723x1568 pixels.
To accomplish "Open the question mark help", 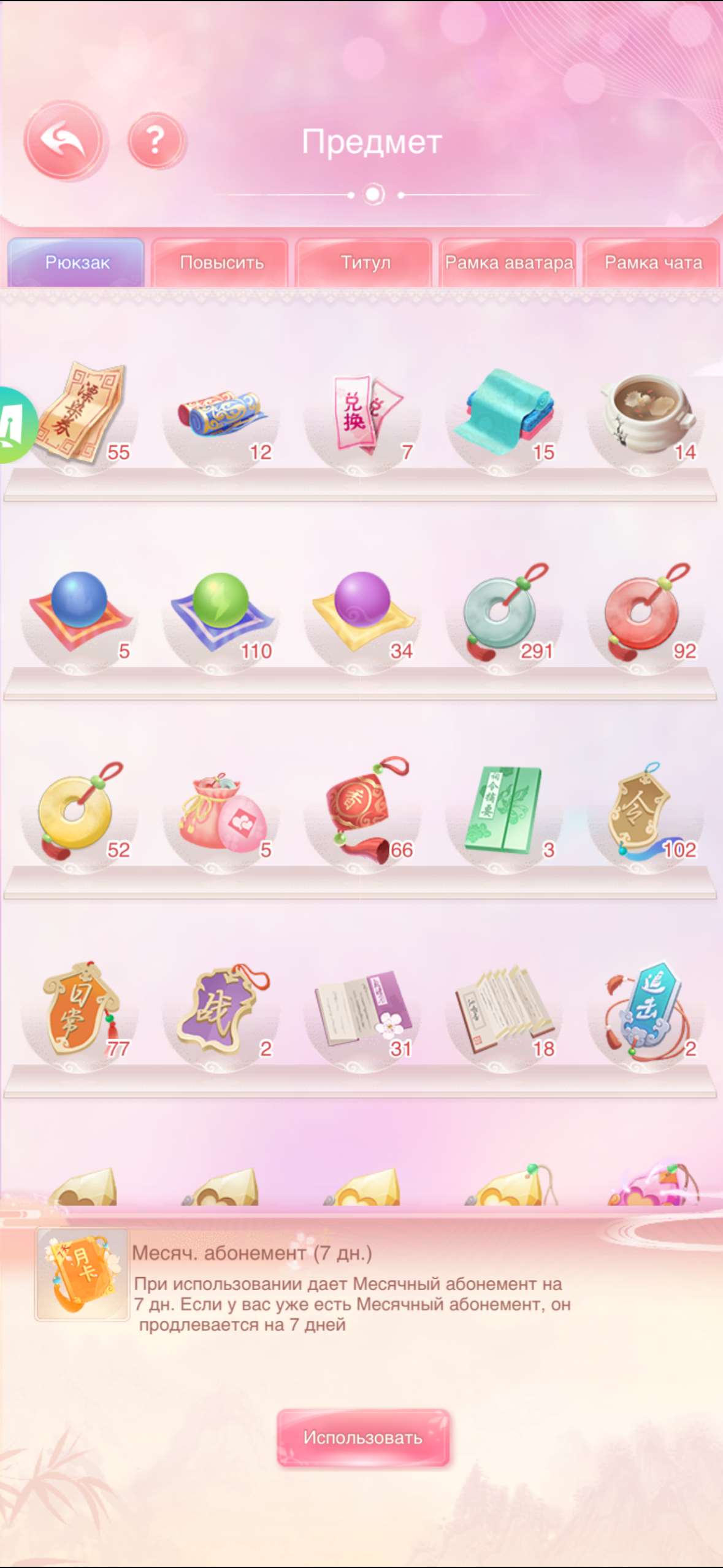I will [x=156, y=140].
